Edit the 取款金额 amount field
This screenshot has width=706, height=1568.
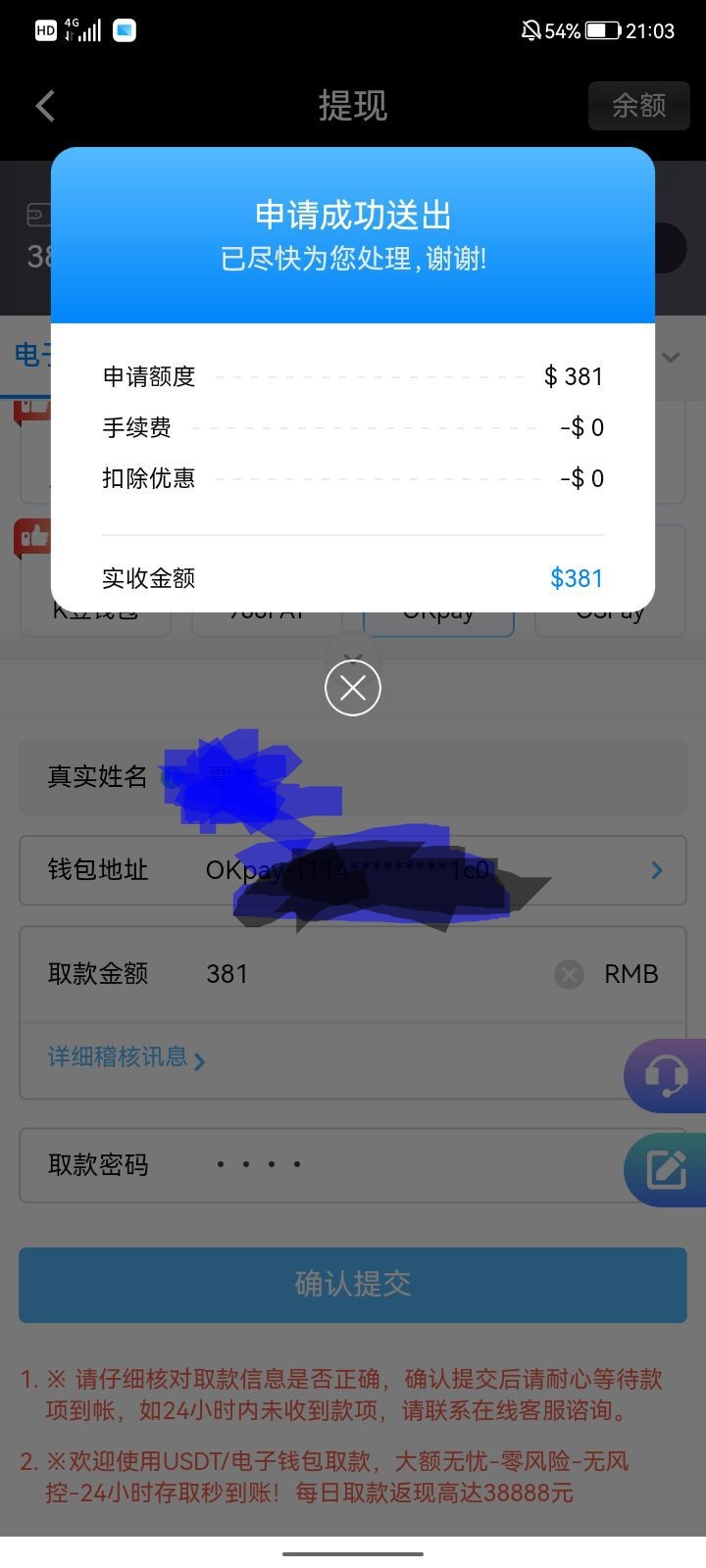373,974
